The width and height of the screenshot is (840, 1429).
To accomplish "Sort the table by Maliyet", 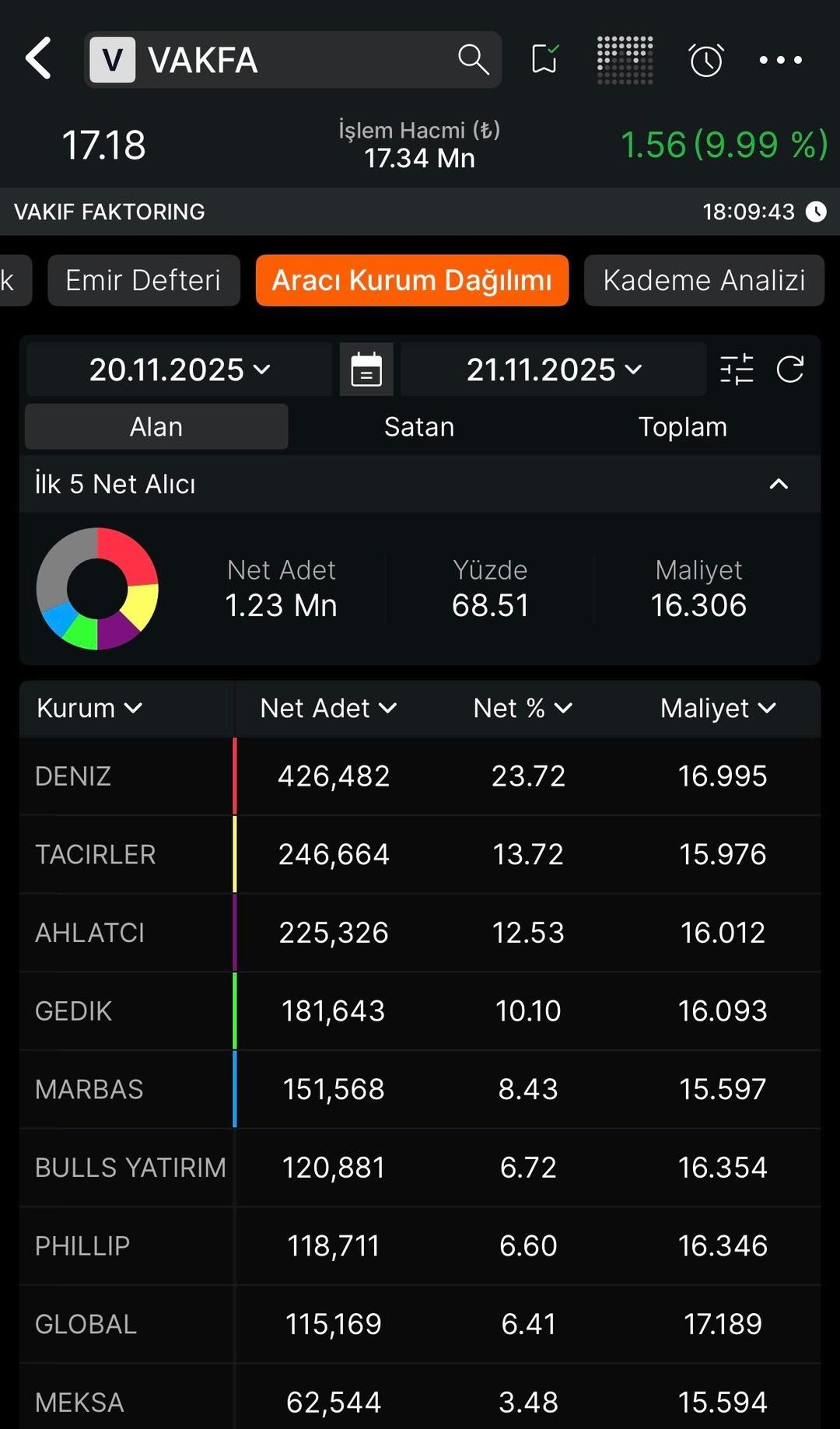I will click(717, 708).
